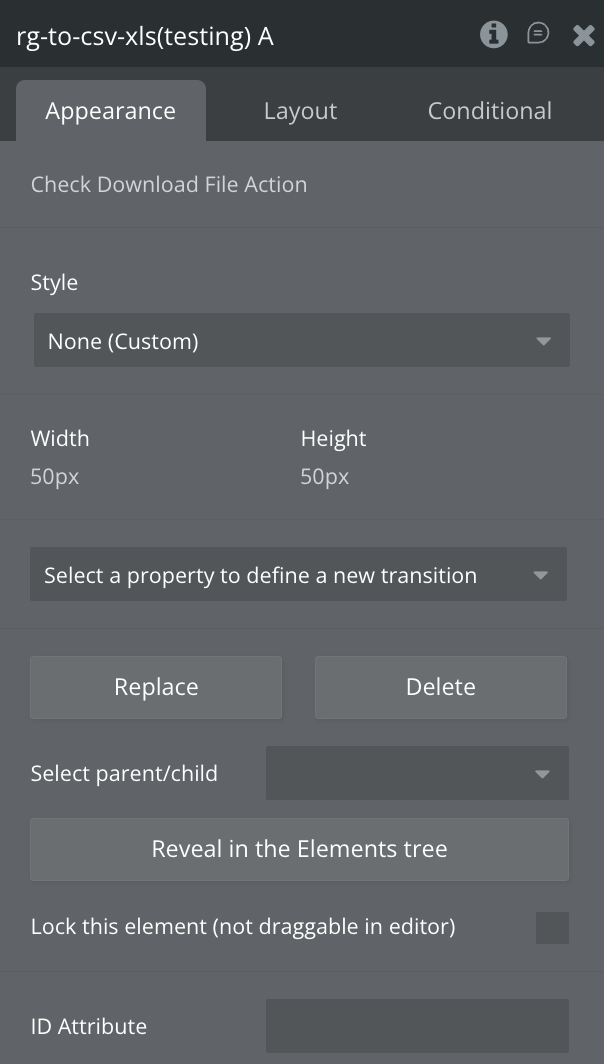
Task: Open the comments speech bubble icon
Action: click(x=538, y=35)
